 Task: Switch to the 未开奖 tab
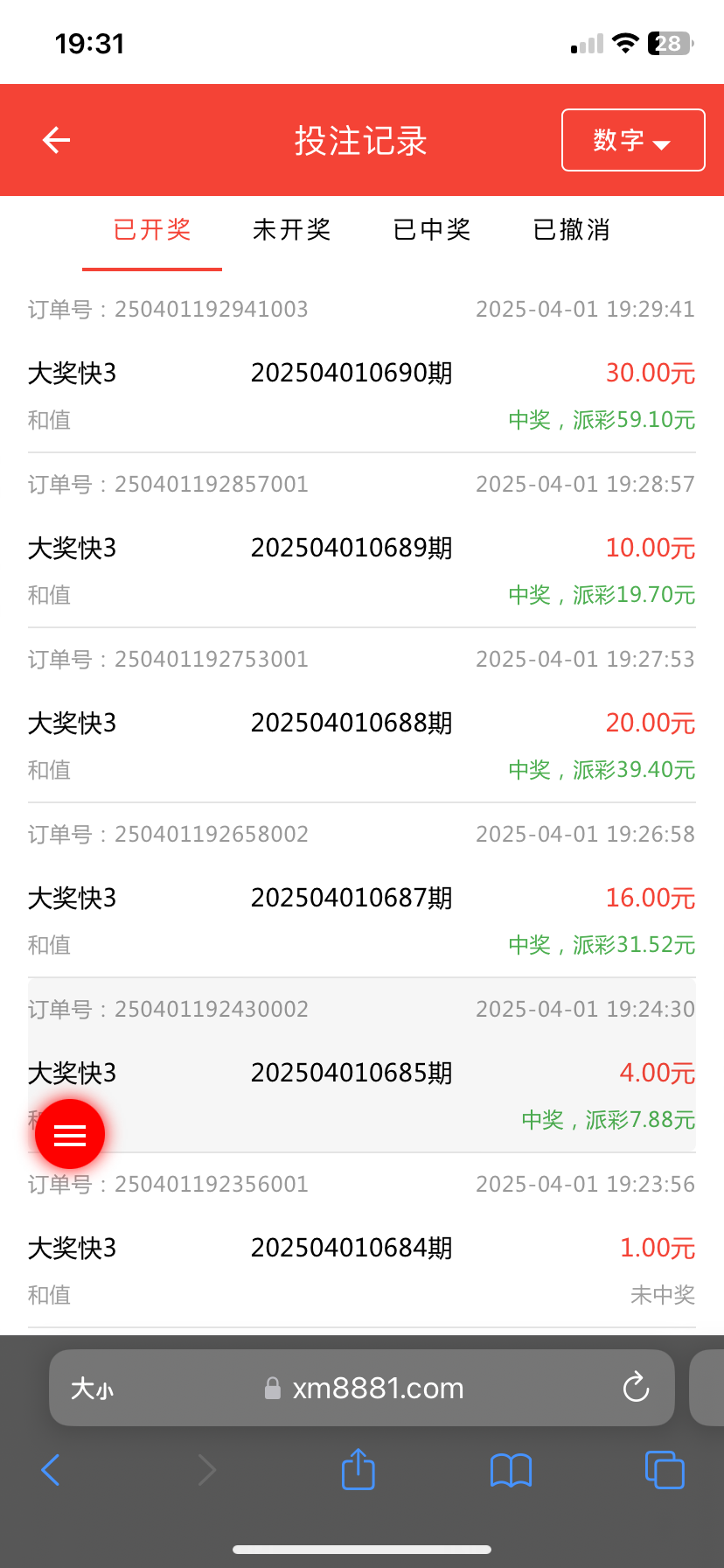pos(291,230)
